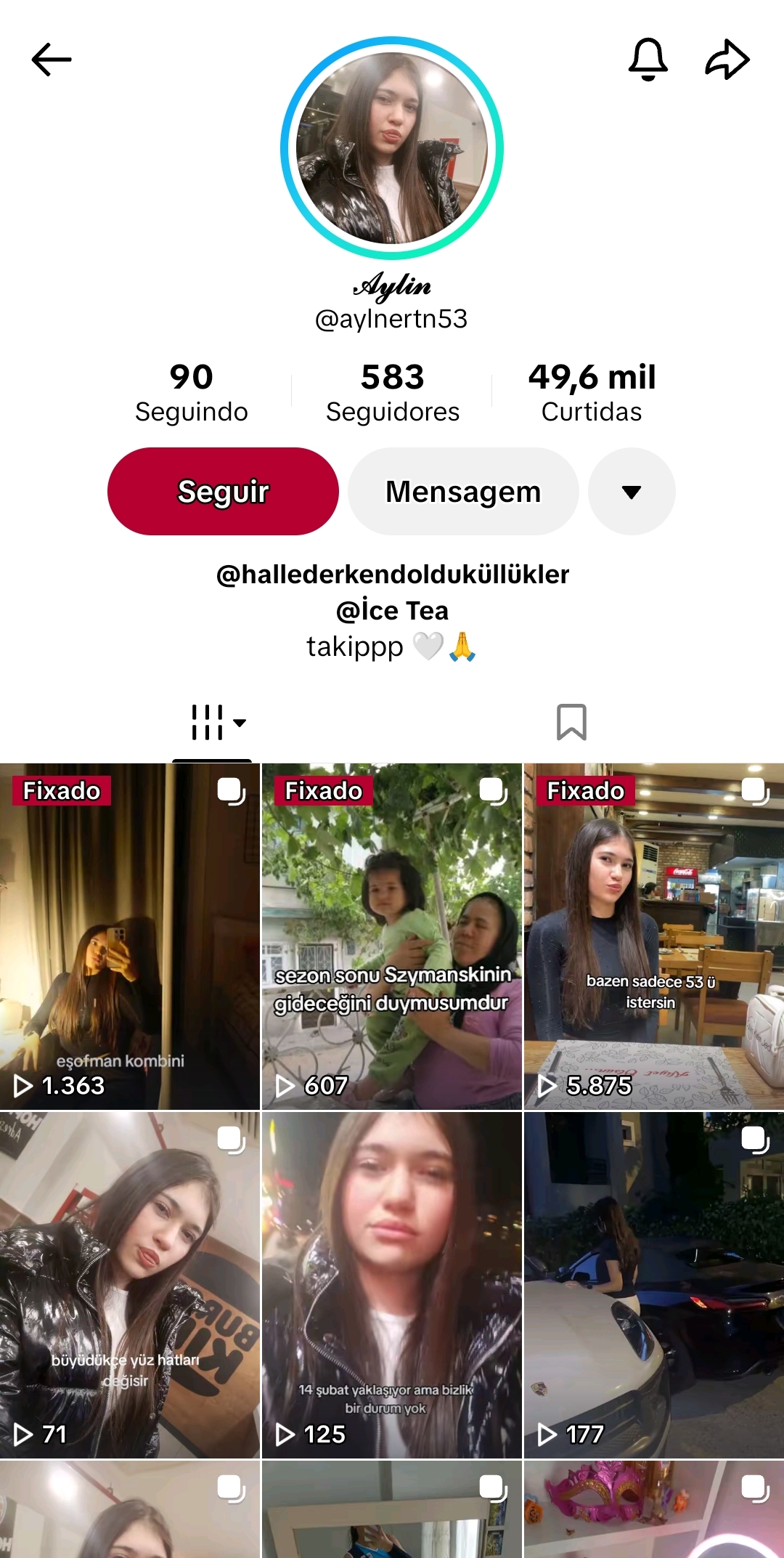This screenshot has height=1558, width=784.
Task: Expand the suggested accounts arrow
Action: (632, 492)
